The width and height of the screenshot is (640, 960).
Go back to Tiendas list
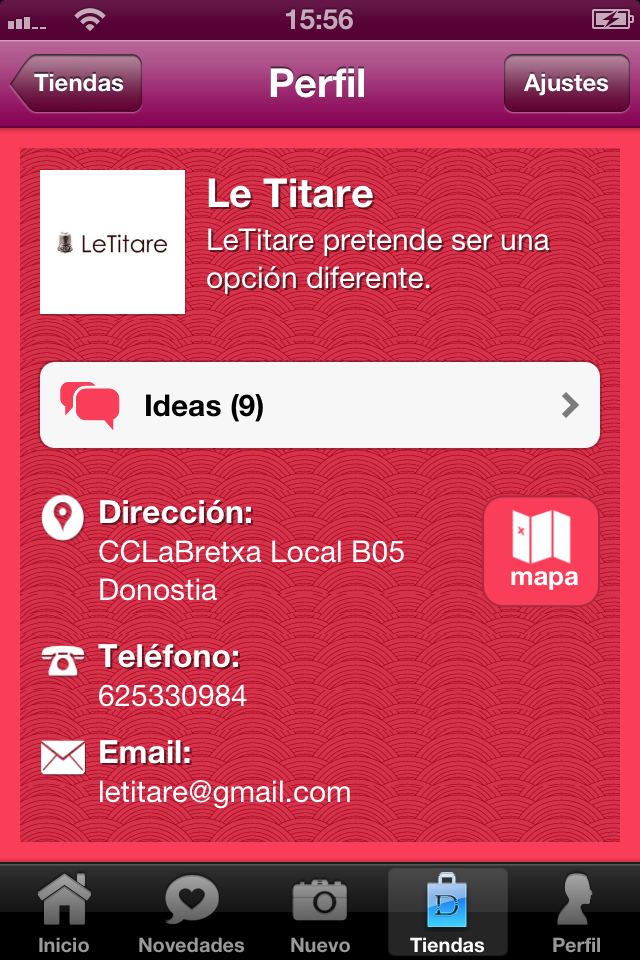[78, 84]
